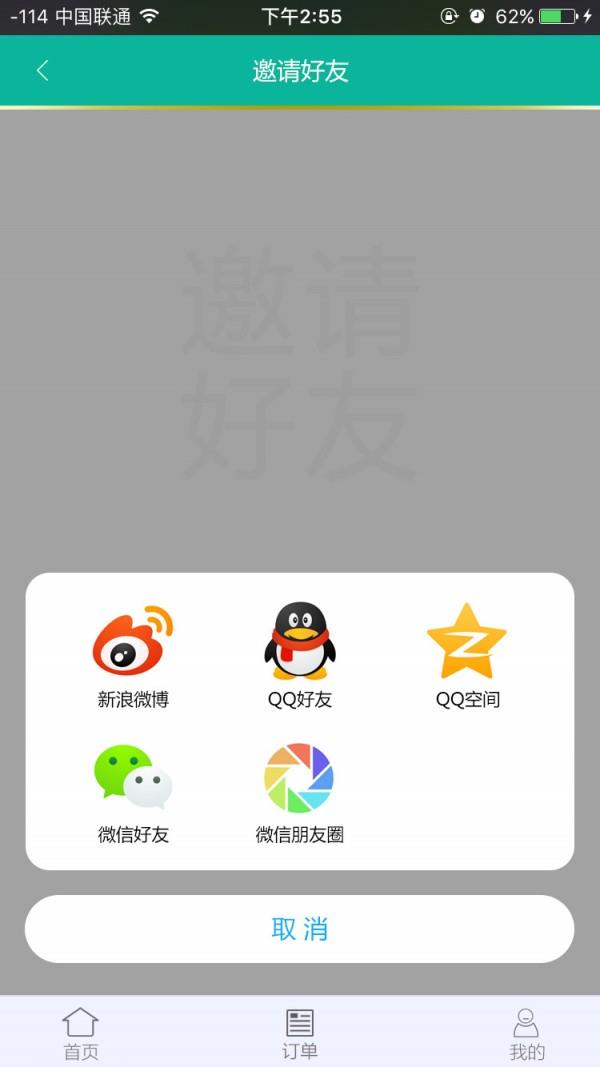Image resolution: width=600 pixels, height=1067 pixels.
Task: Share via 新浪微博
Action: click(x=133, y=657)
